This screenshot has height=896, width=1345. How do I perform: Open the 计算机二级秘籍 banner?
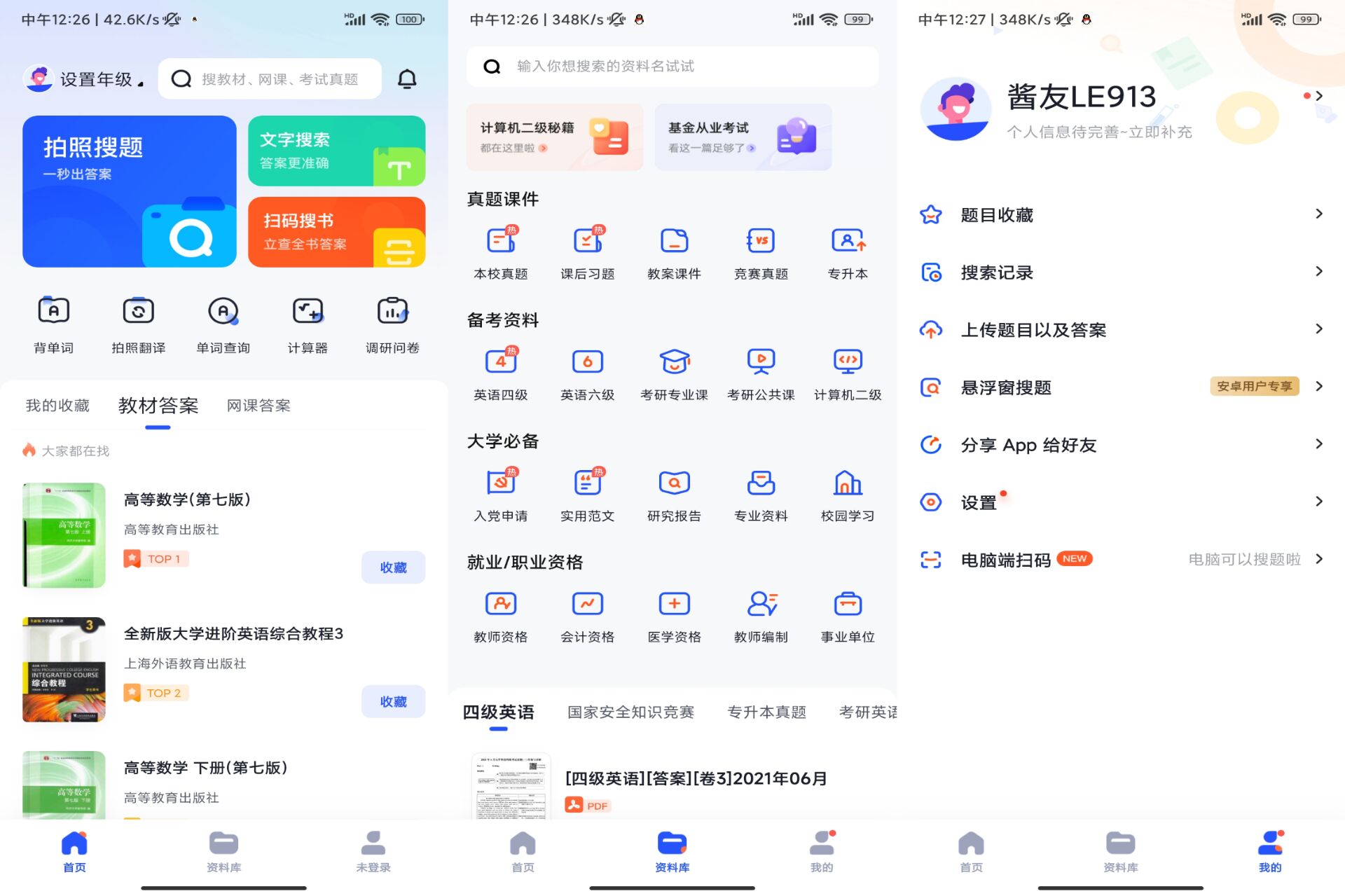click(x=554, y=137)
